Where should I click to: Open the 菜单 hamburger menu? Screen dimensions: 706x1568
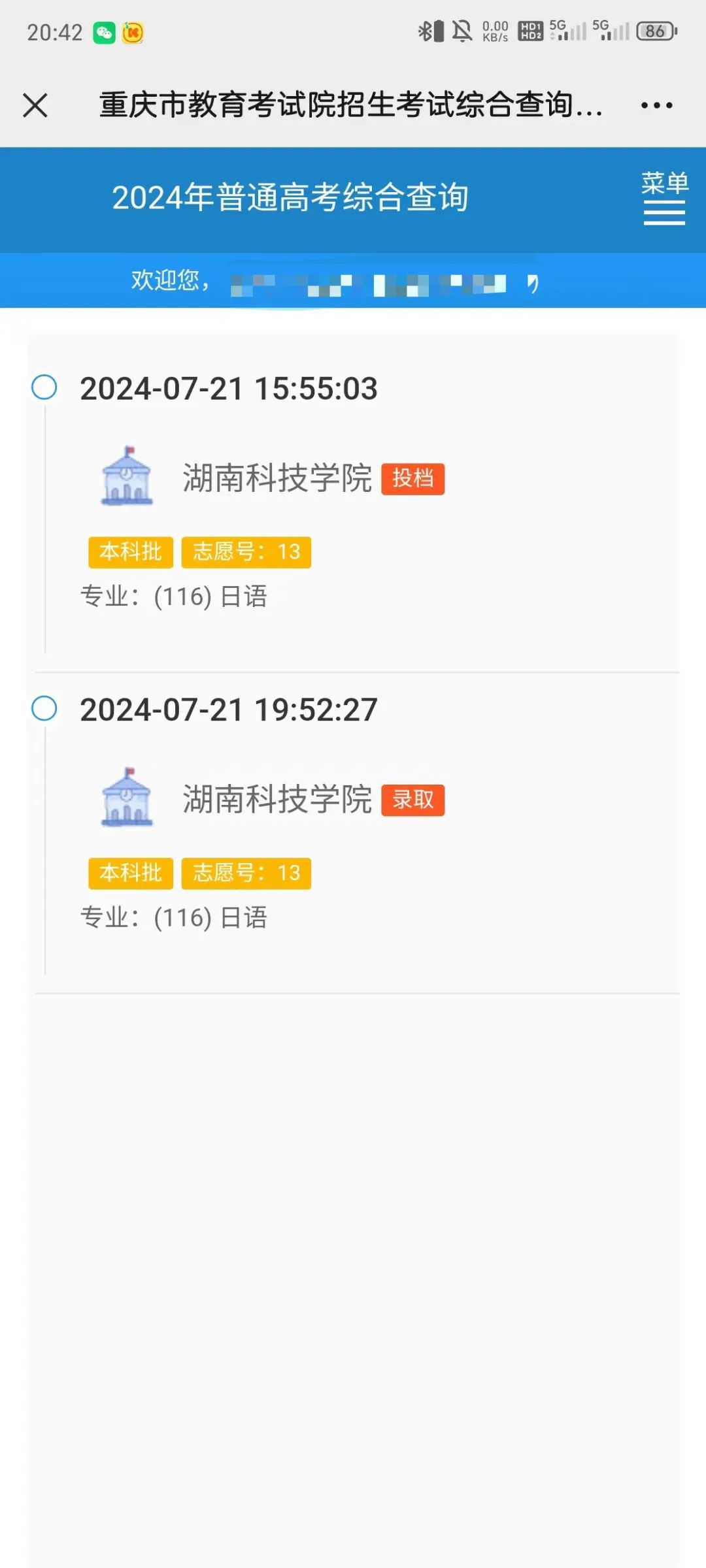click(x=664, y=198)
